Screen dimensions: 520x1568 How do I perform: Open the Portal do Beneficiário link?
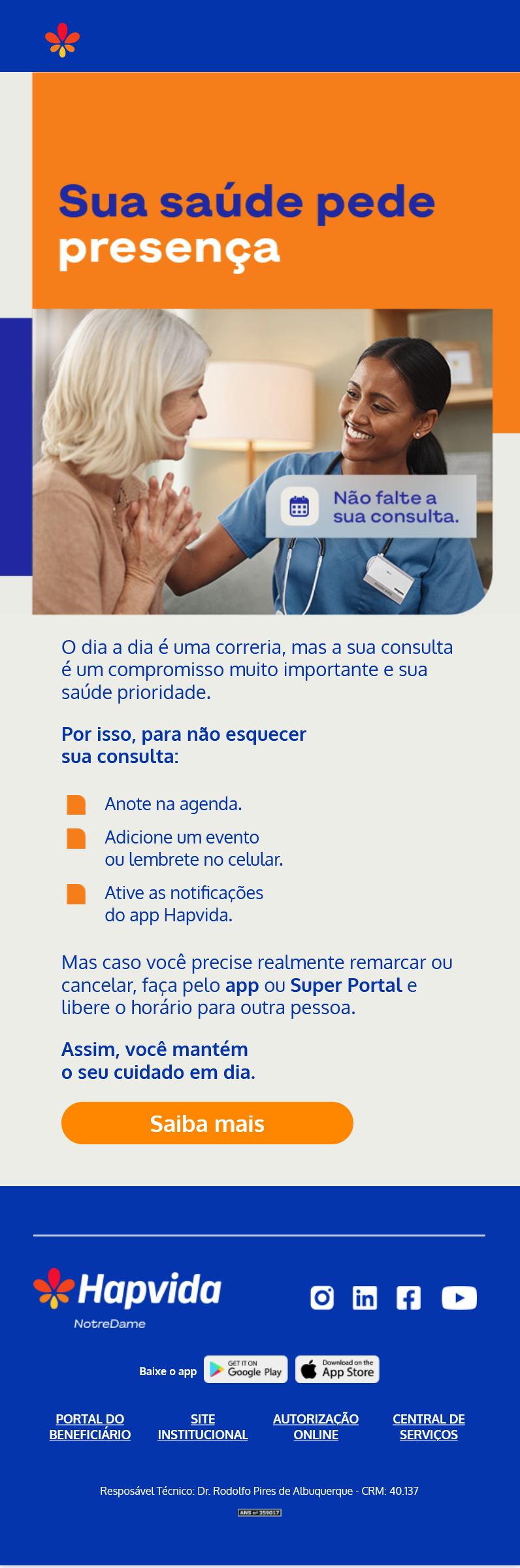[x=90, y=1426]
